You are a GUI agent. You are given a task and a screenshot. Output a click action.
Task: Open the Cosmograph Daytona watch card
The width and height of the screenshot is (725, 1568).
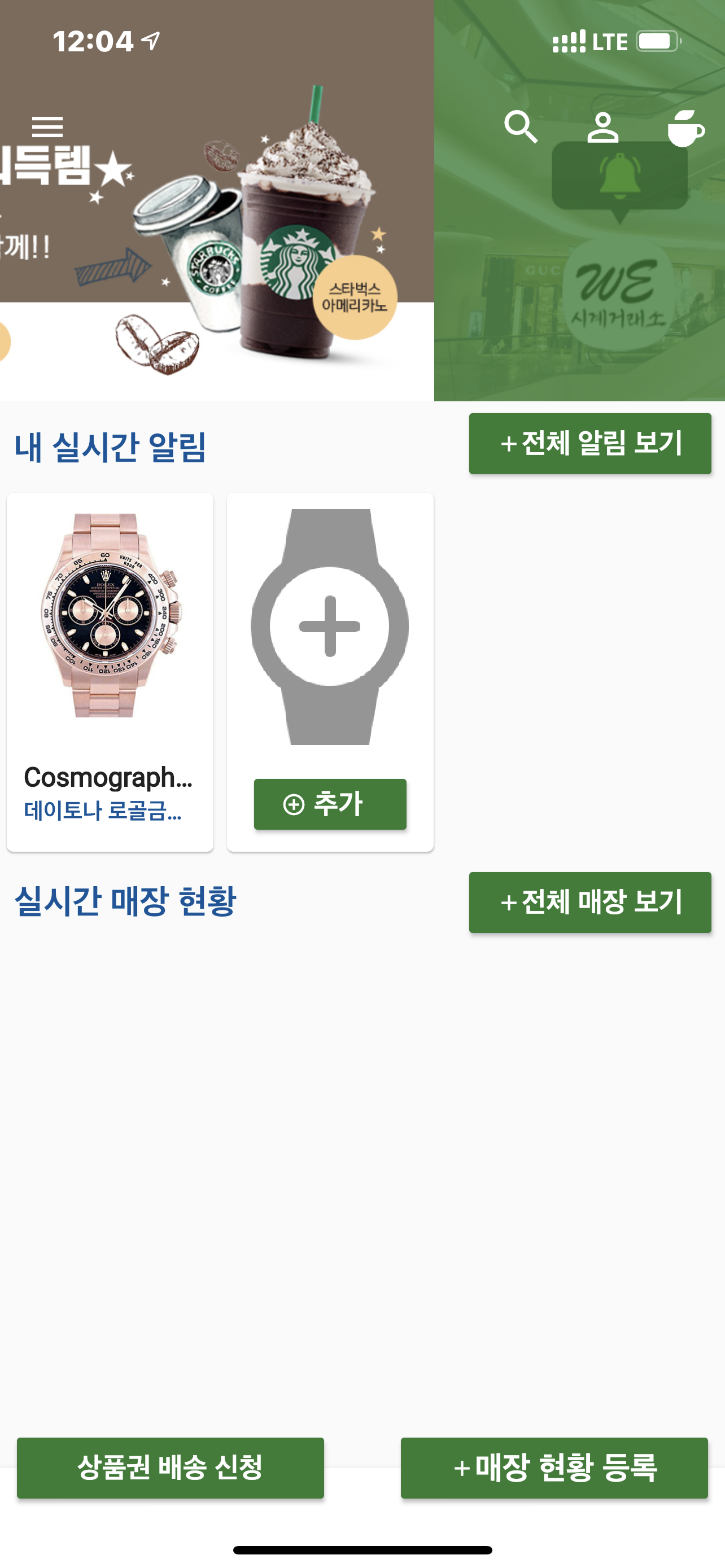tap(110, 671)
